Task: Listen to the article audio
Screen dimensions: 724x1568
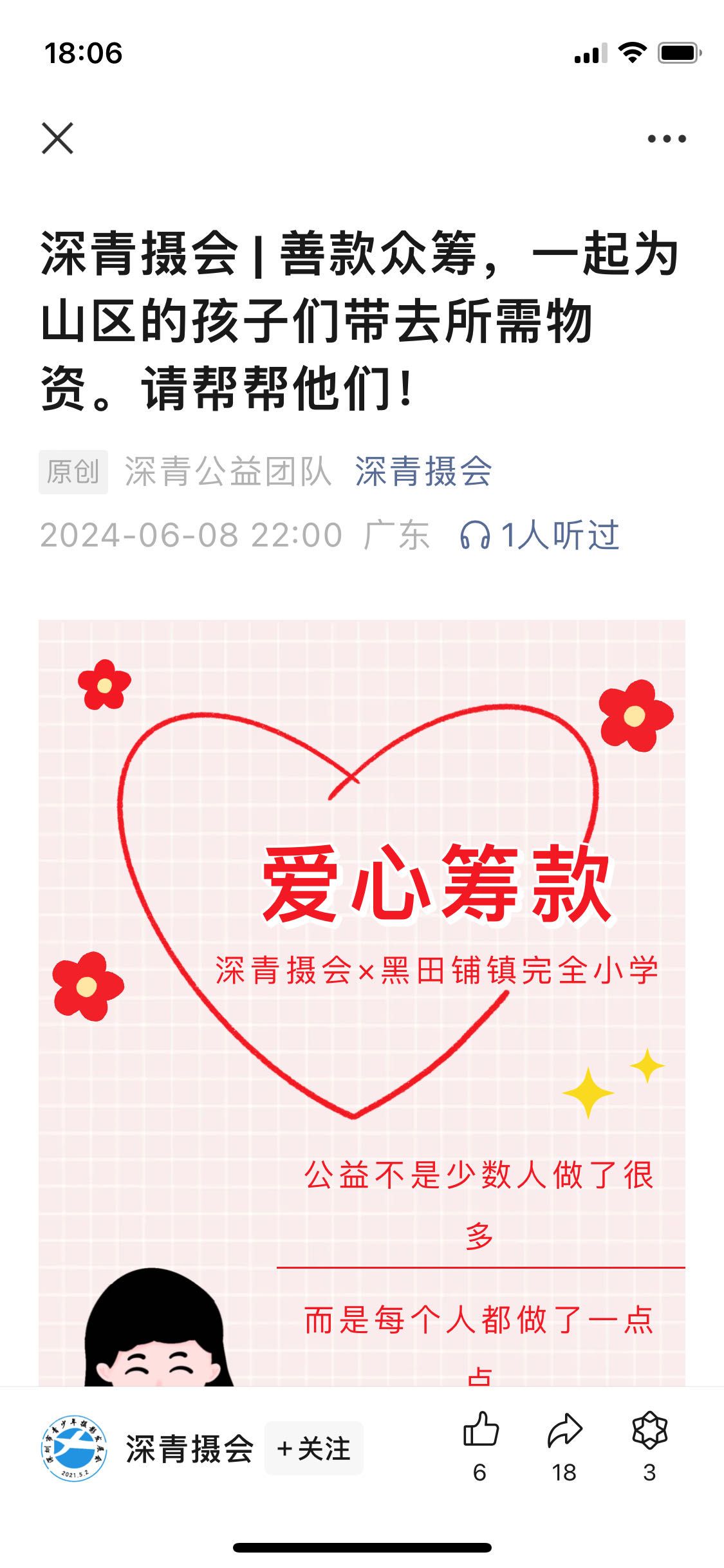Action: (x=539, y=535)
